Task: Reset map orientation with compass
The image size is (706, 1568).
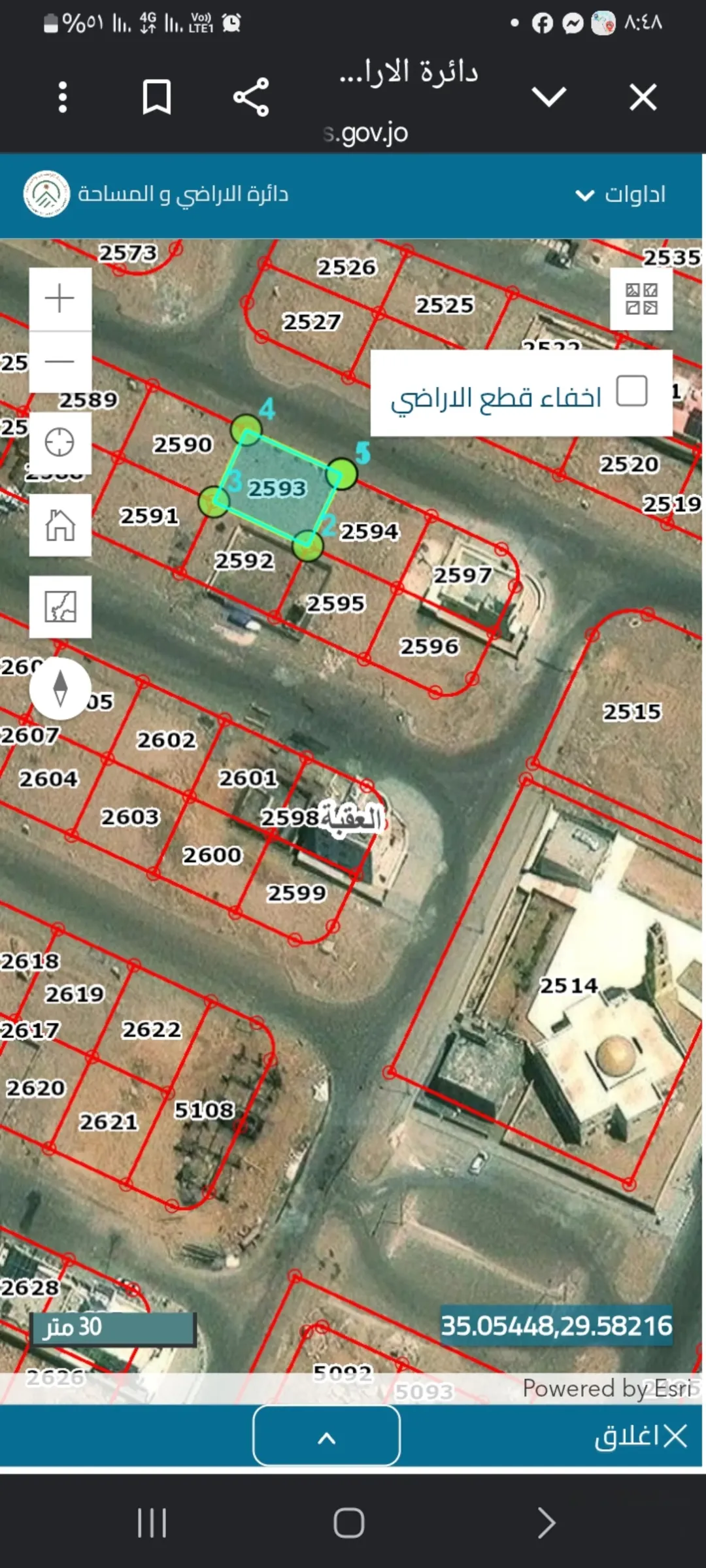Action: tap(60, 688)
